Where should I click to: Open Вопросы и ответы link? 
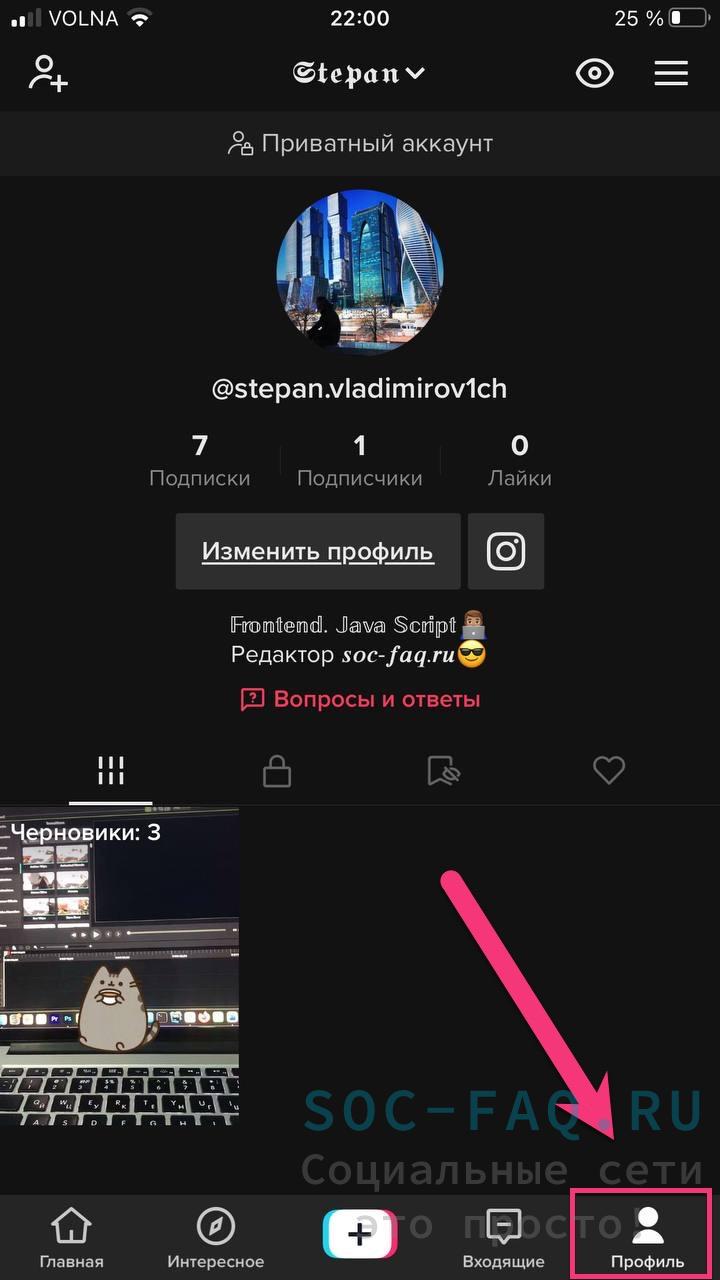click(360, 699)
